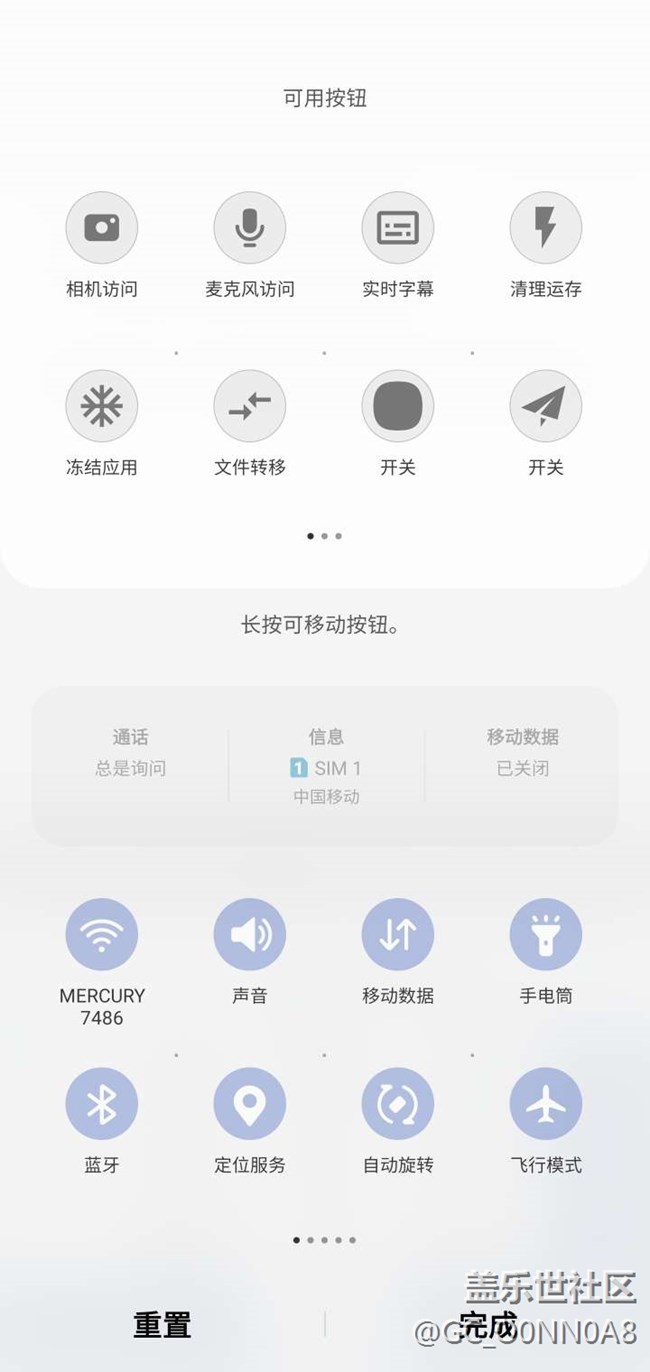
Task: Tap the 移动数据 quick settings button
Action: point(398,934)
